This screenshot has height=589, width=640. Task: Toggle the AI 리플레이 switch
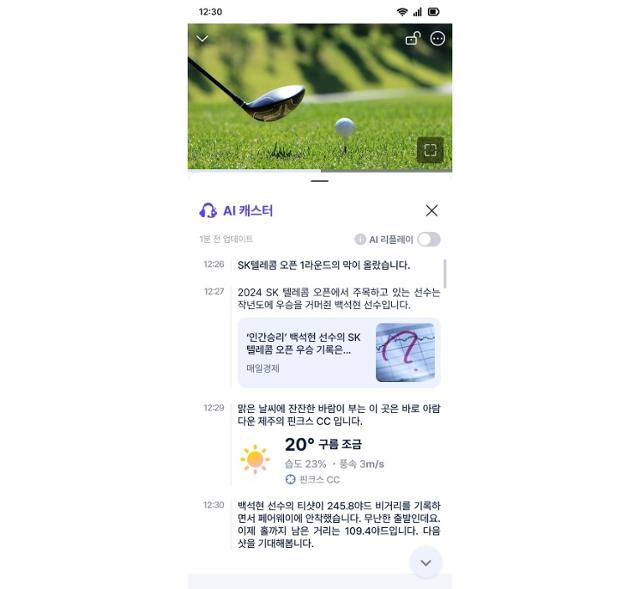(x=428, y=240)
